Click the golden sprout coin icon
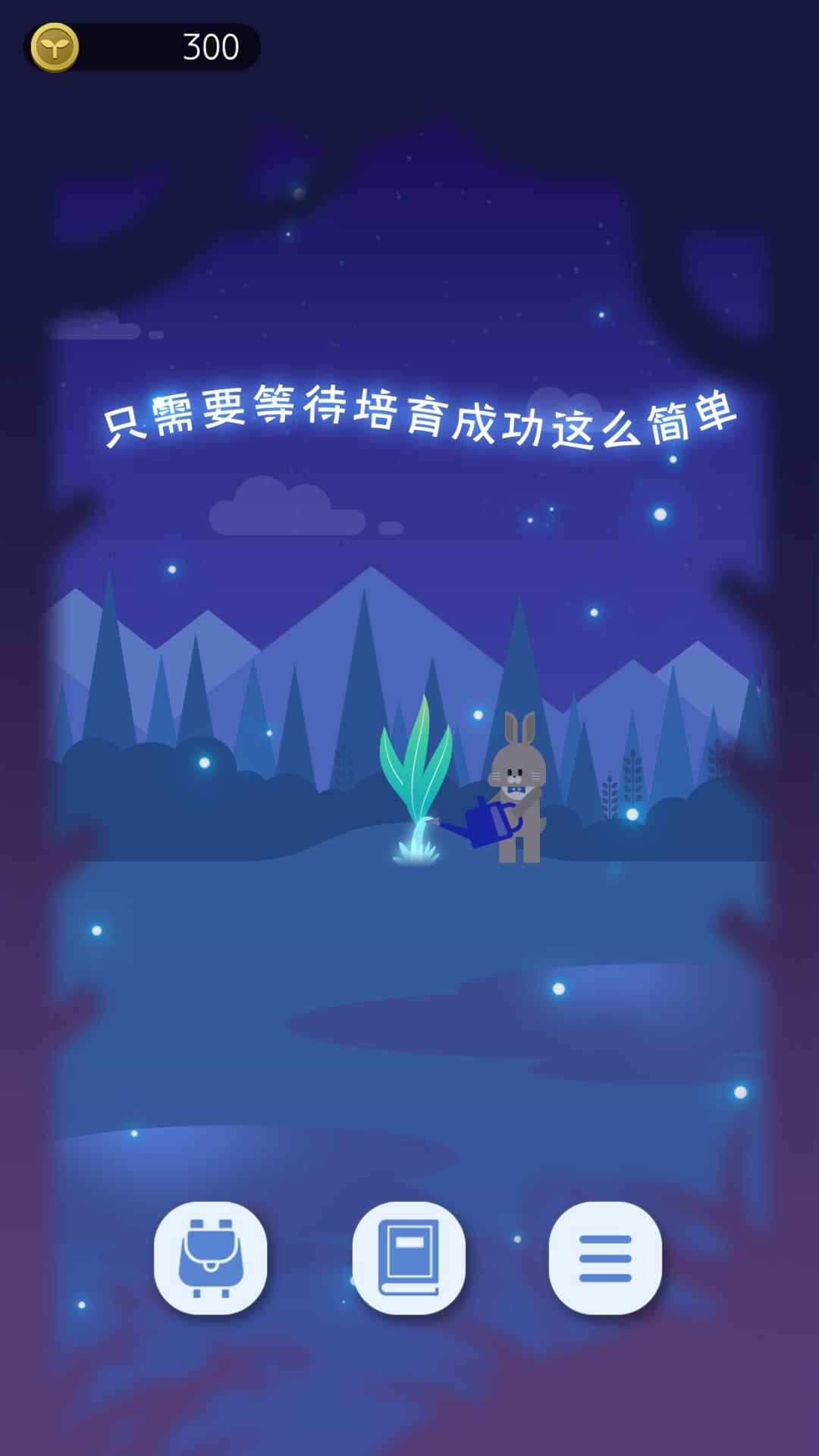819x1456 pixels. (x=53, y=48)
